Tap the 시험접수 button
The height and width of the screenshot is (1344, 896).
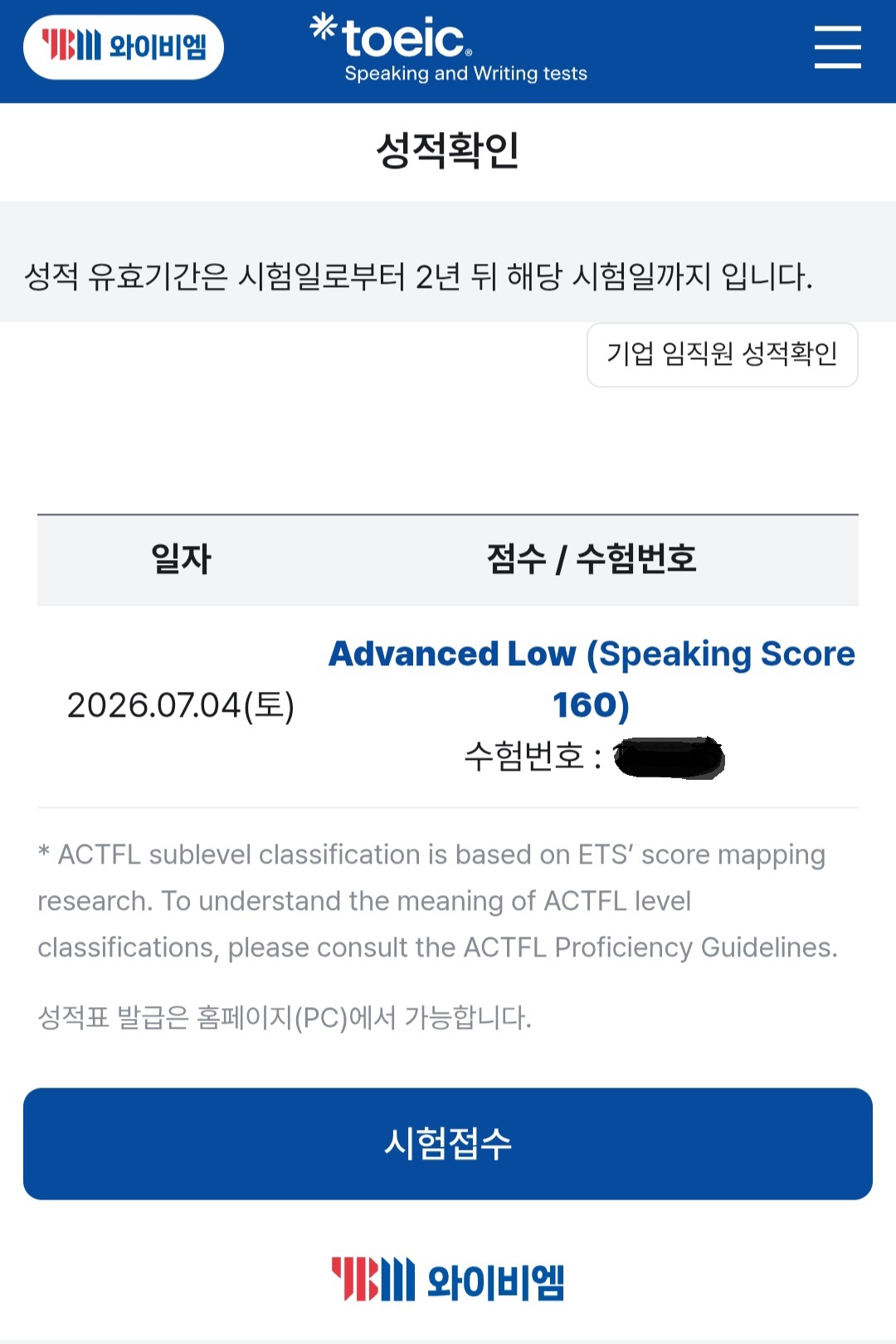[x=448, y=1143]
